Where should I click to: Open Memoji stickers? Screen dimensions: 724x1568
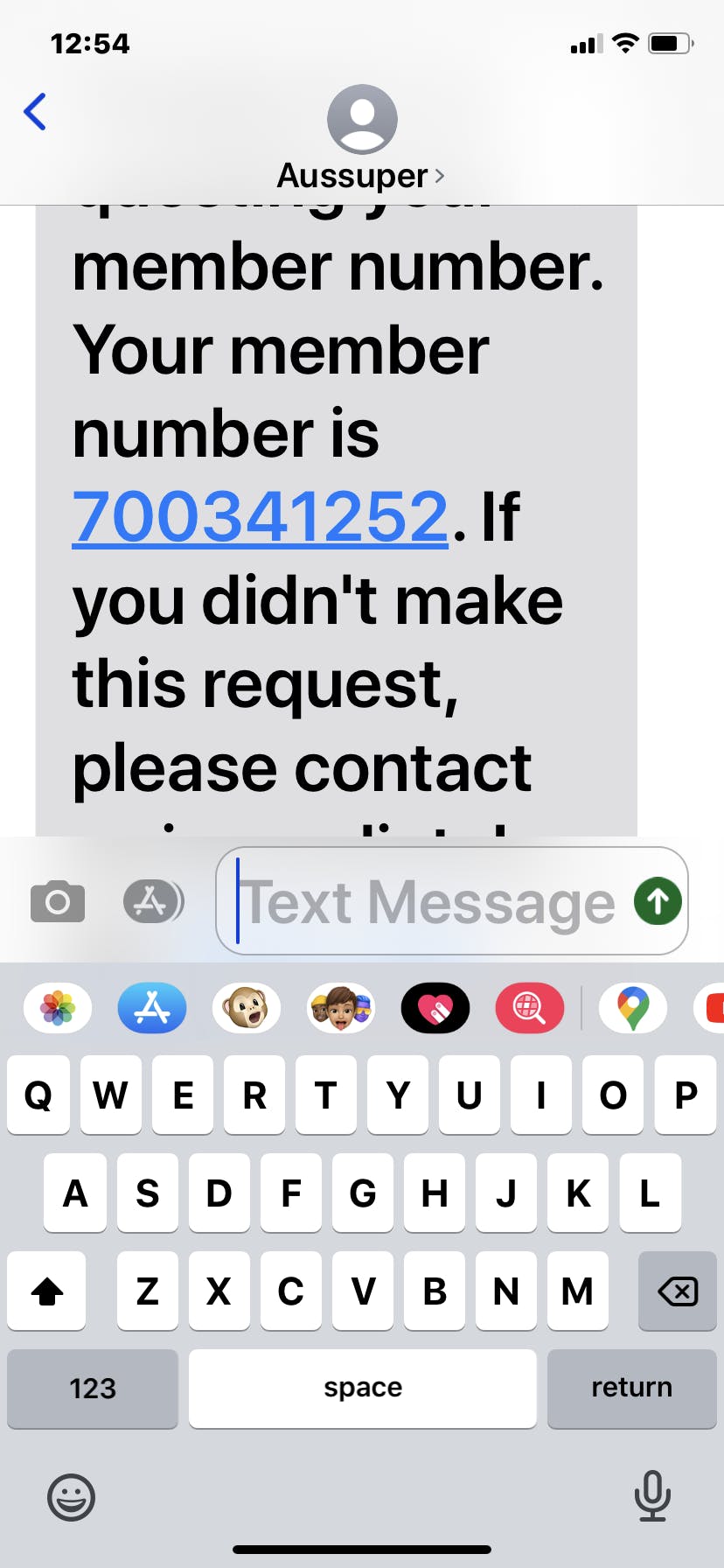click(341, 1008)
